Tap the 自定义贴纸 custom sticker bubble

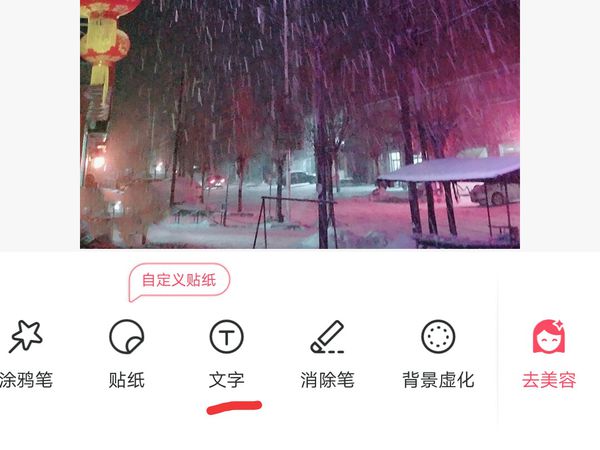click(x=180, y=281)
